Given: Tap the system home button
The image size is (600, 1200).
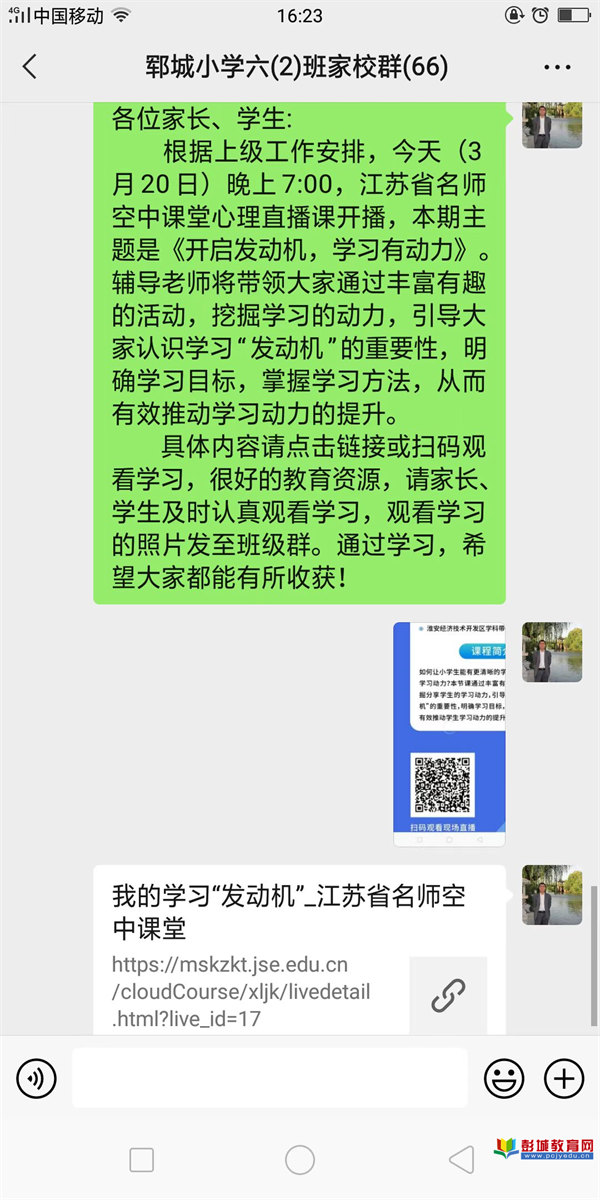Looking at the screenshot, I should coord(300,1159).
